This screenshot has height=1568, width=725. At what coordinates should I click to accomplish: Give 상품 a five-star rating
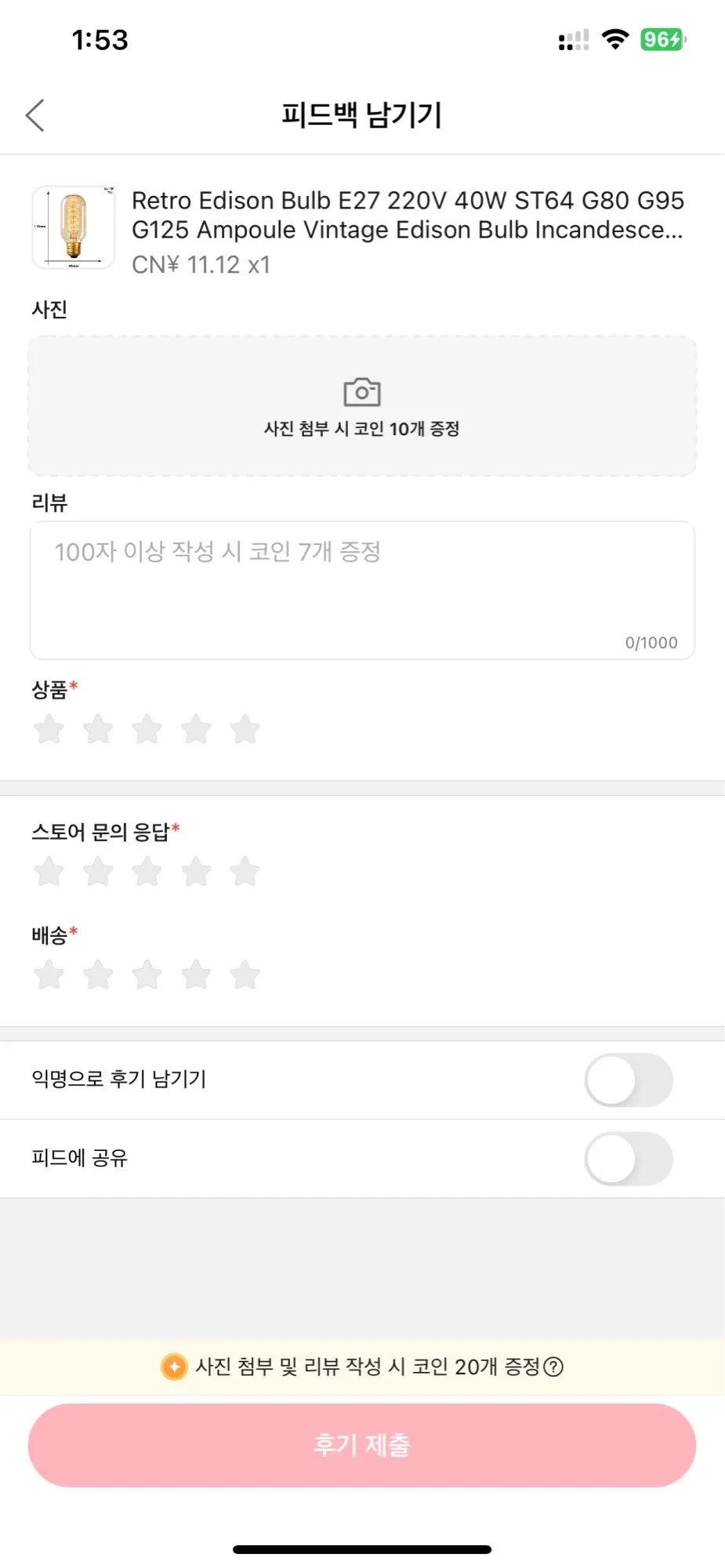tap(245, 729)
